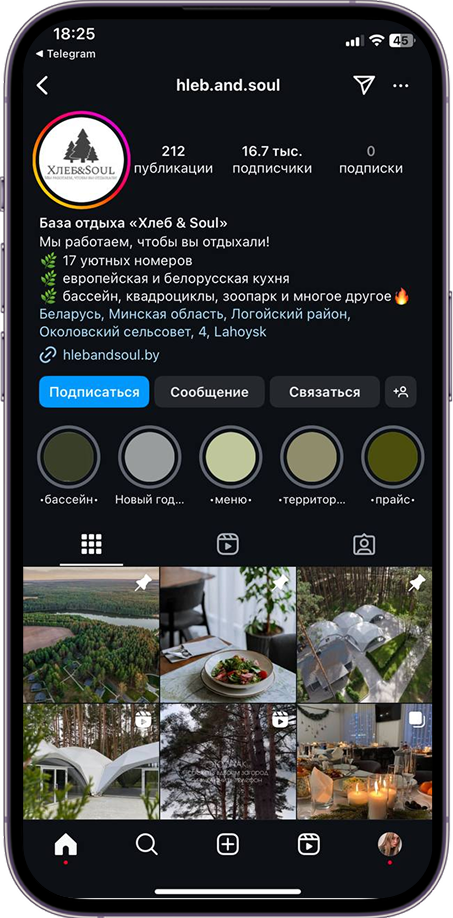
Task: Open the pinned salad plate post
Action: coord(228,635)
